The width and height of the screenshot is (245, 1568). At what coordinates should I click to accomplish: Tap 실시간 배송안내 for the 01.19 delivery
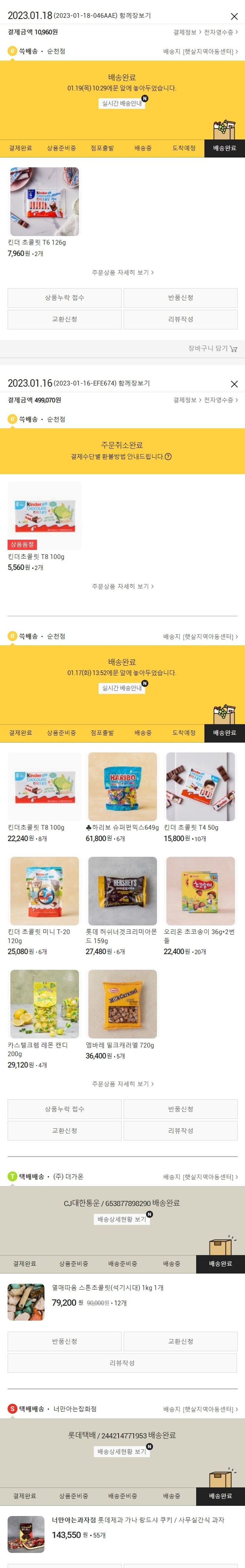(122, 103)
